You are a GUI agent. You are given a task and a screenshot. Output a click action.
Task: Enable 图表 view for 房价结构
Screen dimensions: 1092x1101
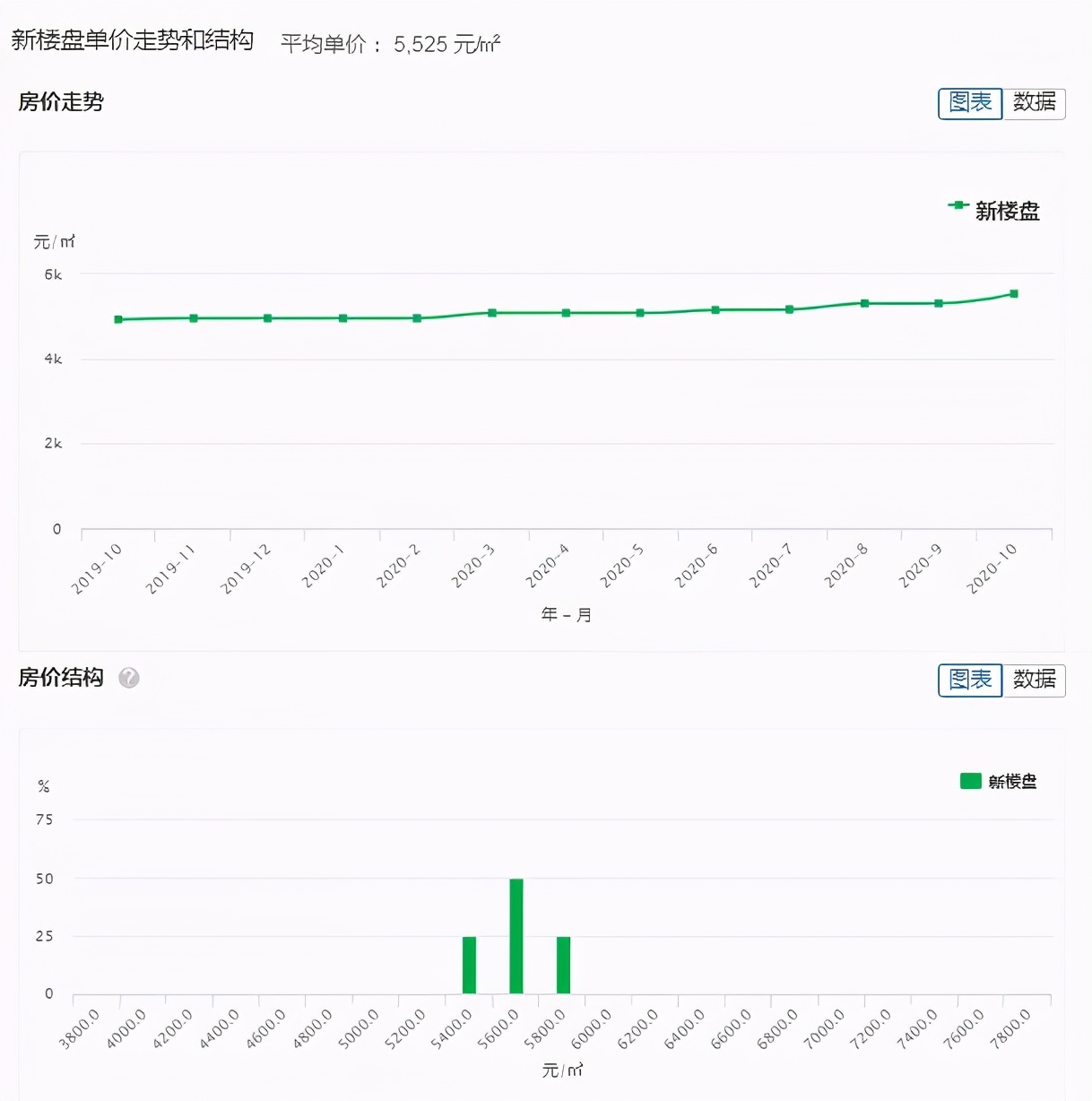pos(969,679)
